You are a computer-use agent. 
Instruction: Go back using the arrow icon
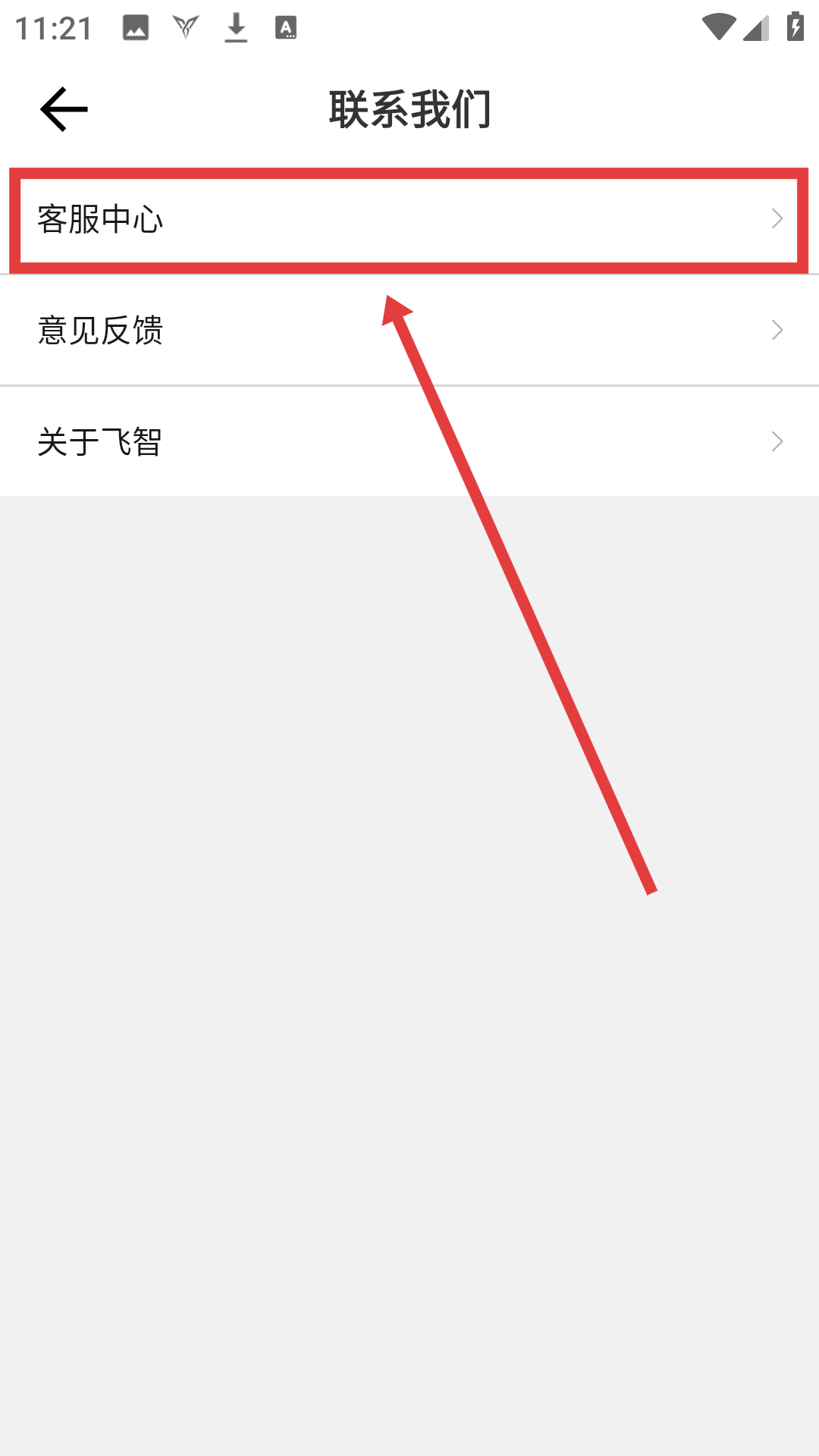click(64, 109)
